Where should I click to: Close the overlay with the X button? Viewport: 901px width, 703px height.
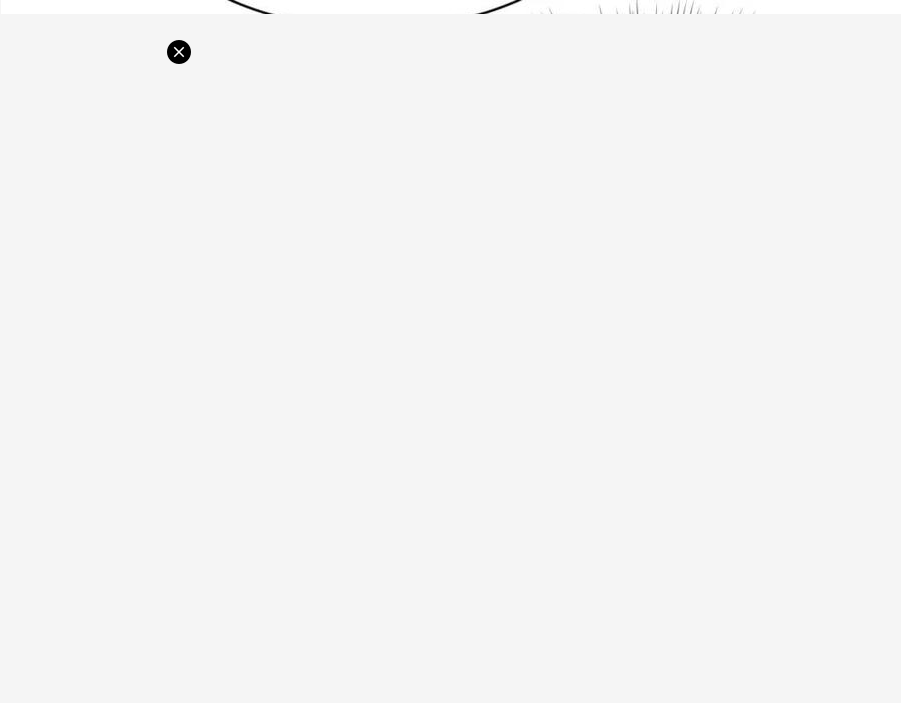click(179, 52)
